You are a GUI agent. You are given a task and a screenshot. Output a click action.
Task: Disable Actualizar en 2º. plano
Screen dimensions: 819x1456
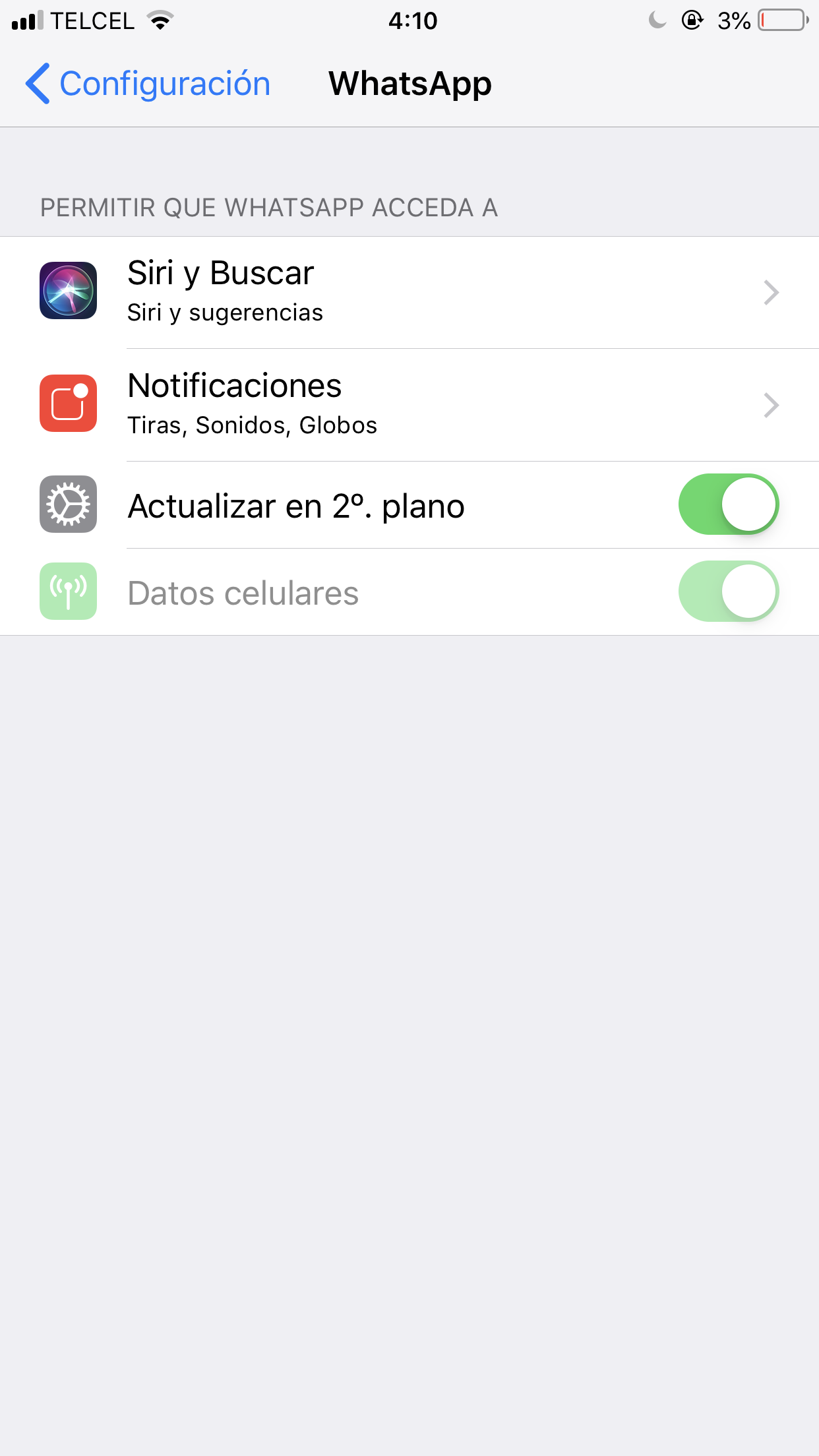(x=728, y=504)
